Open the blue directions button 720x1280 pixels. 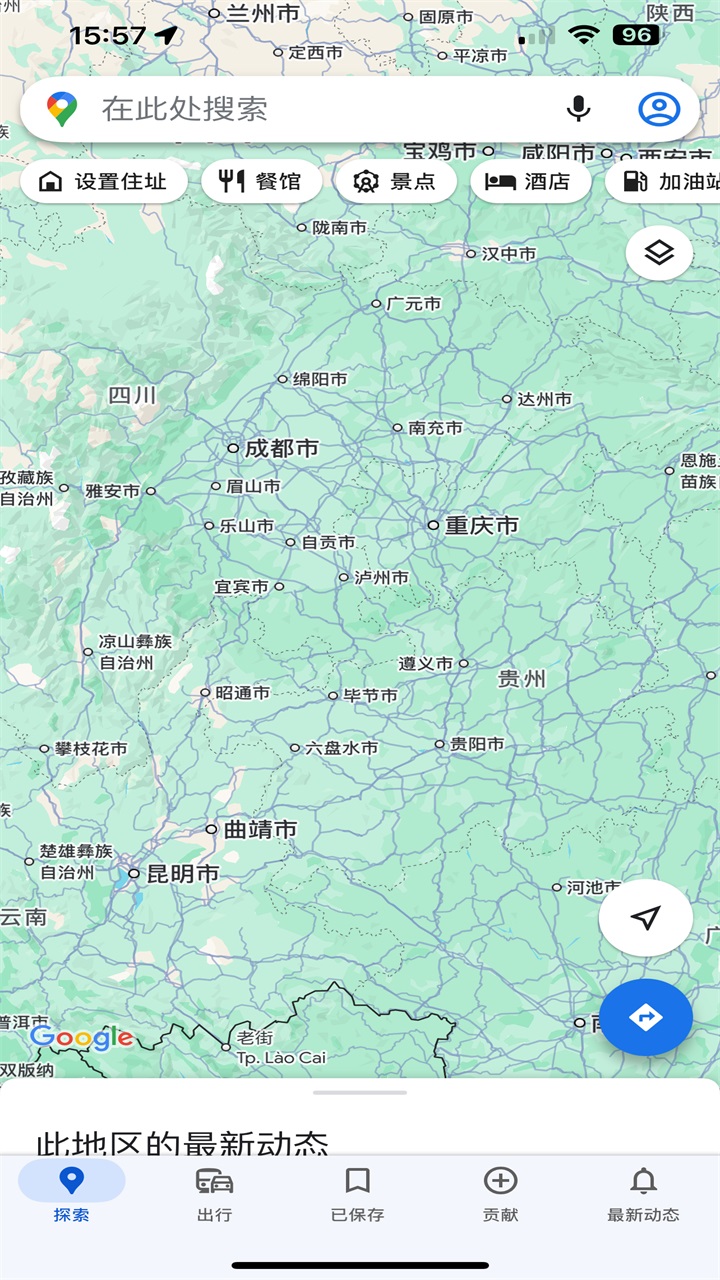click(x=646, y=1017)
